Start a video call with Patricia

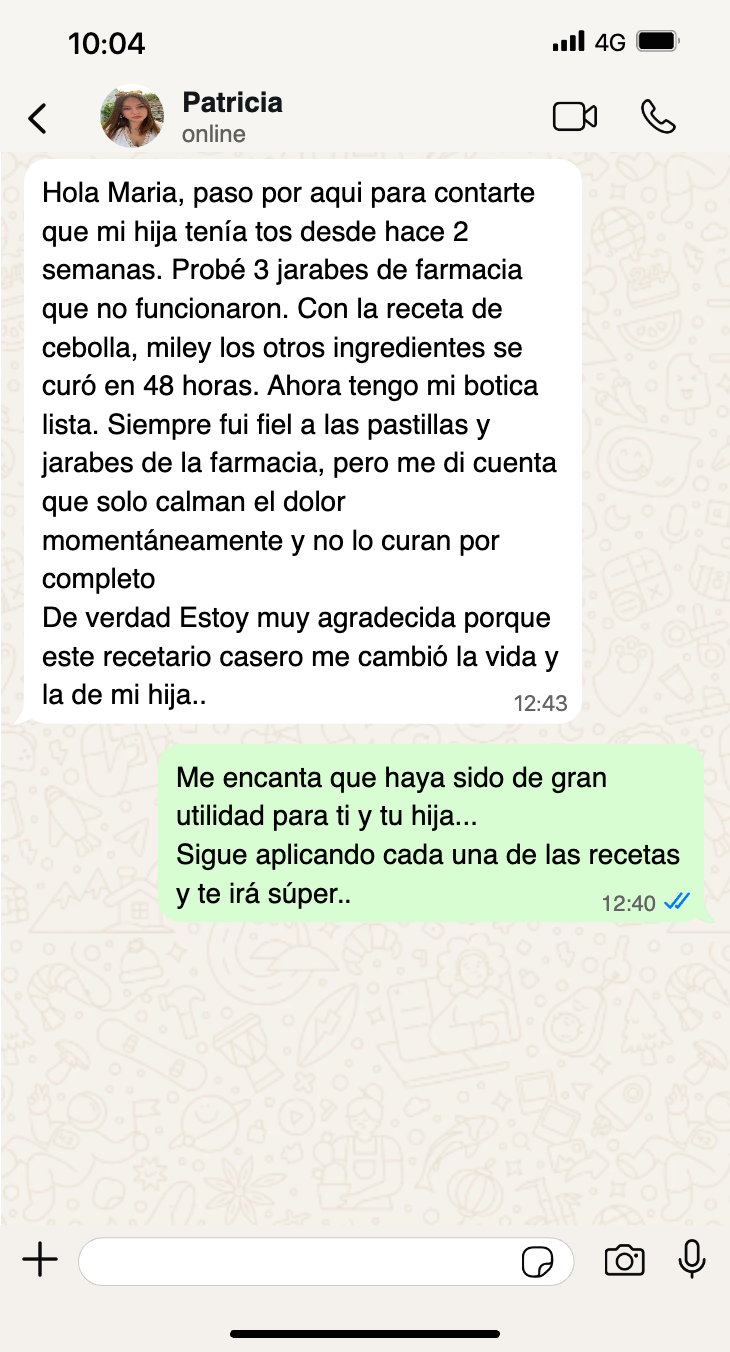pyautogui.click(x=574, y=117)
